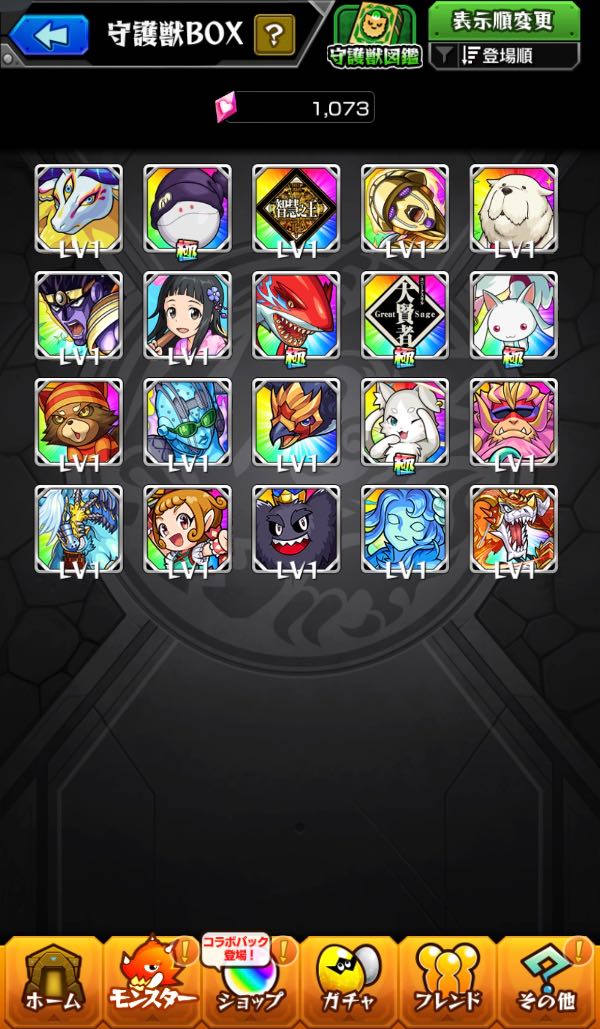The width and height of the screenshot is (600, 1029).
Task: Open the ショップ tab
Action: tap(249, 982)
